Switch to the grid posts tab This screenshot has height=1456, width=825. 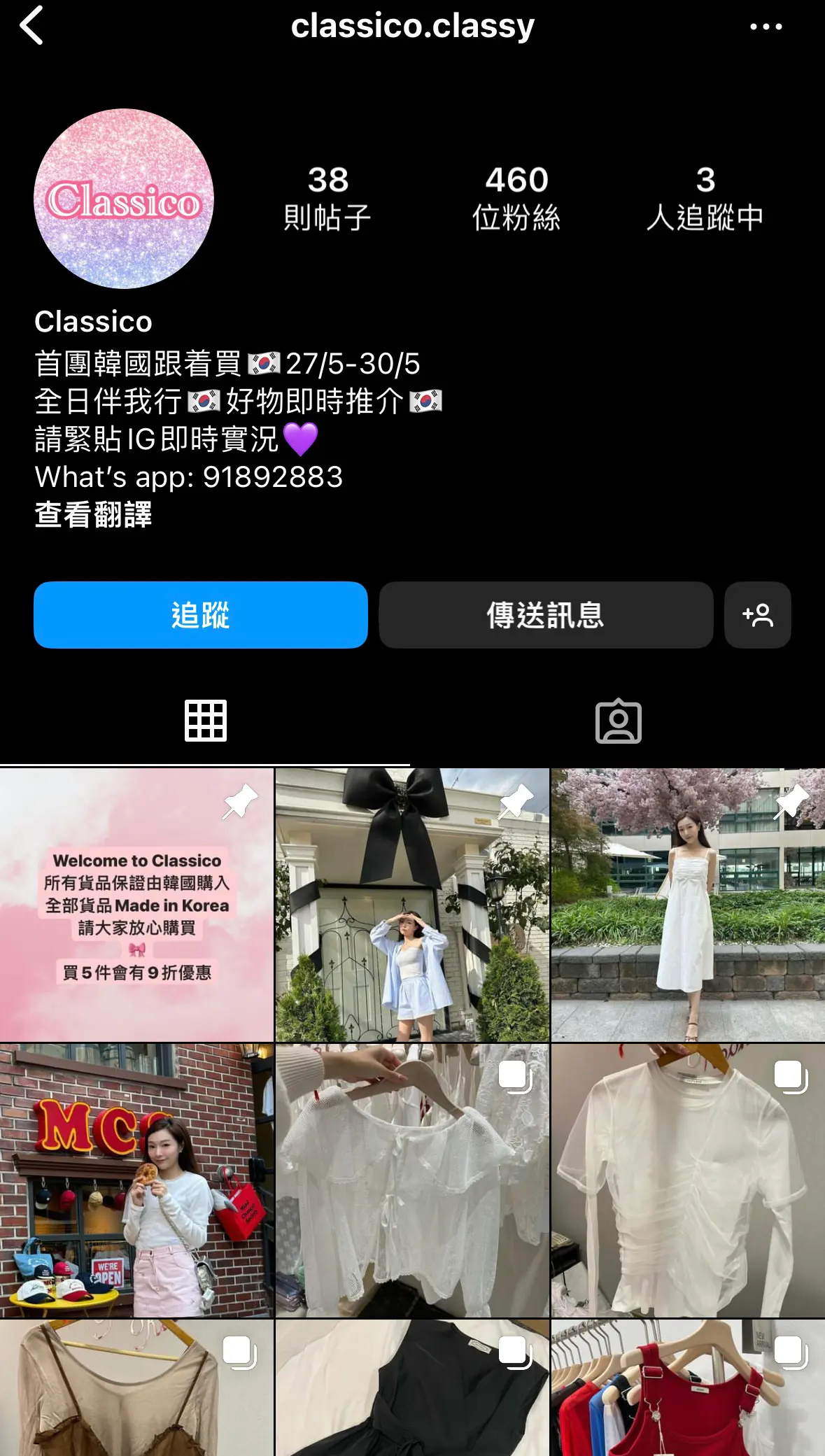point(206,721)
